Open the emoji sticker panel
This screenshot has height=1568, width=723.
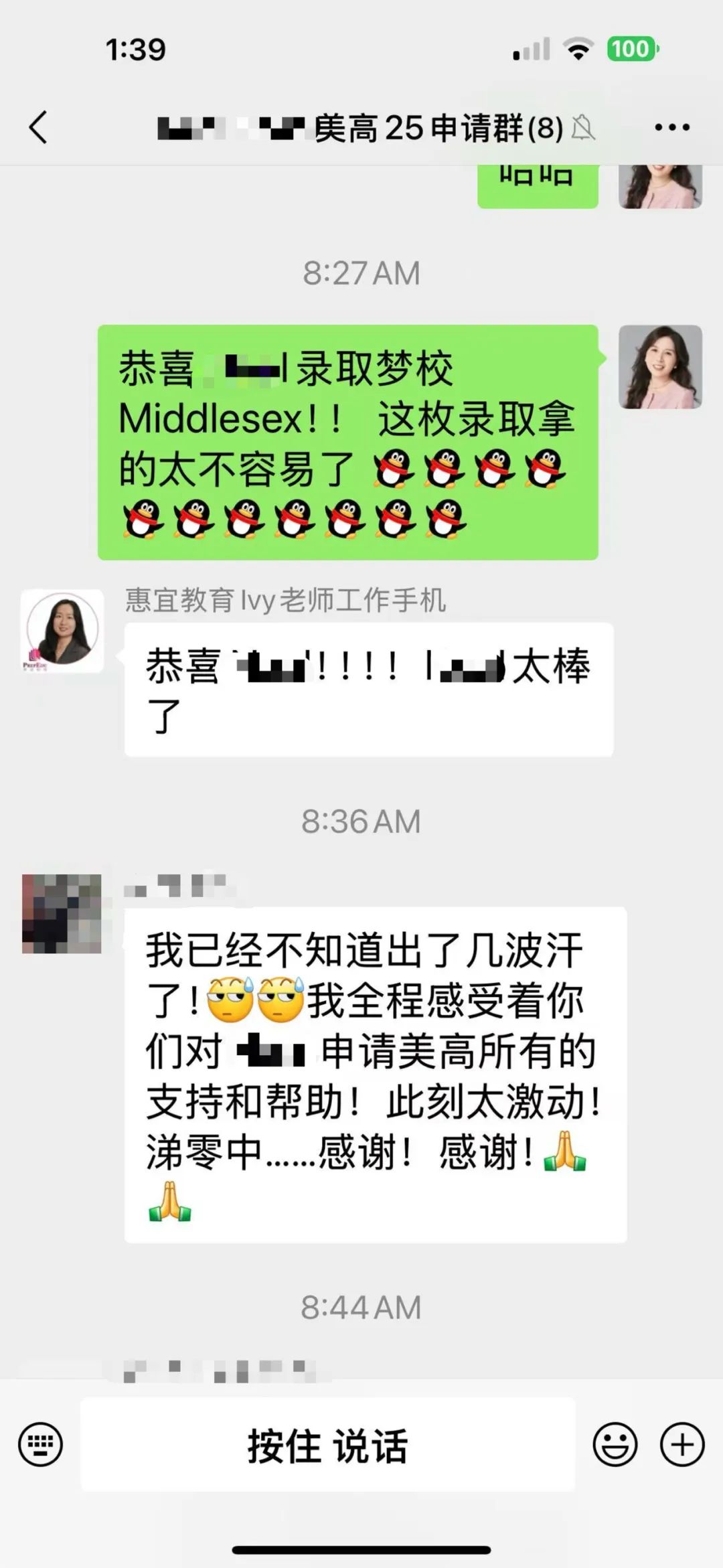[x=615, y=1444]
